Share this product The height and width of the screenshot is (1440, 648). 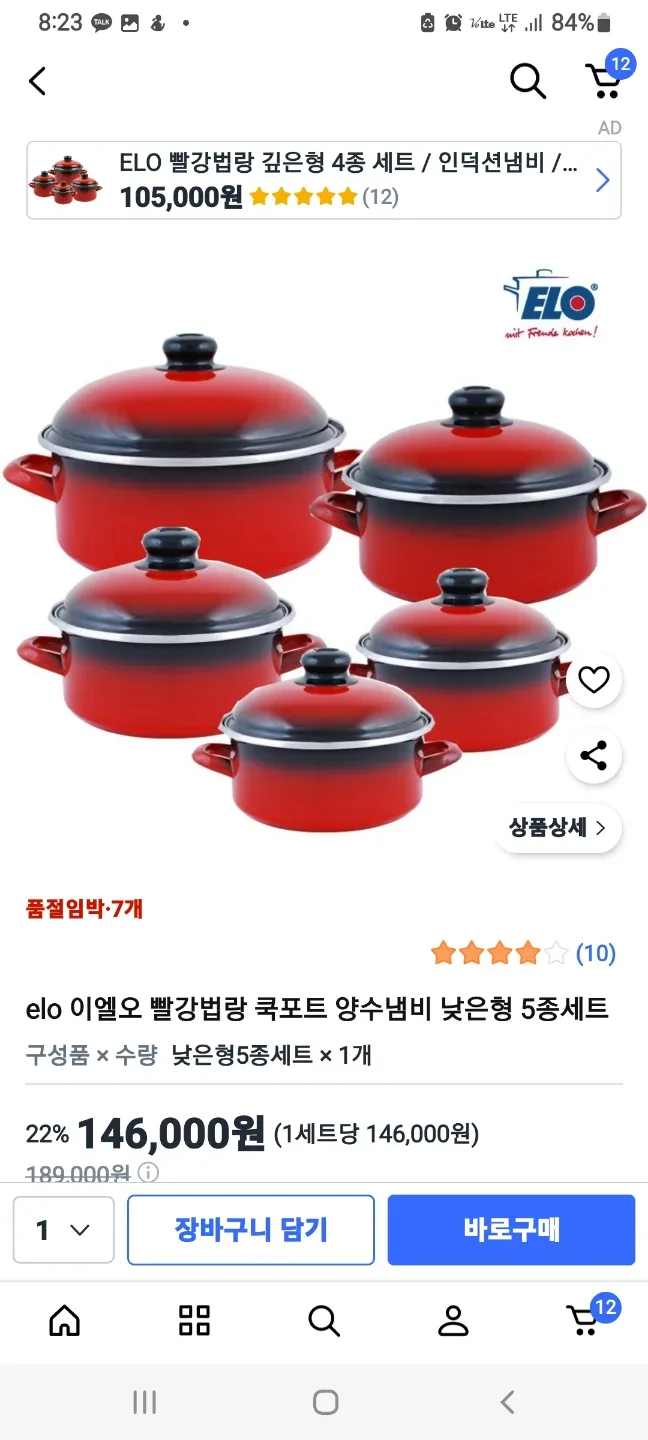(x=594, y=756)
